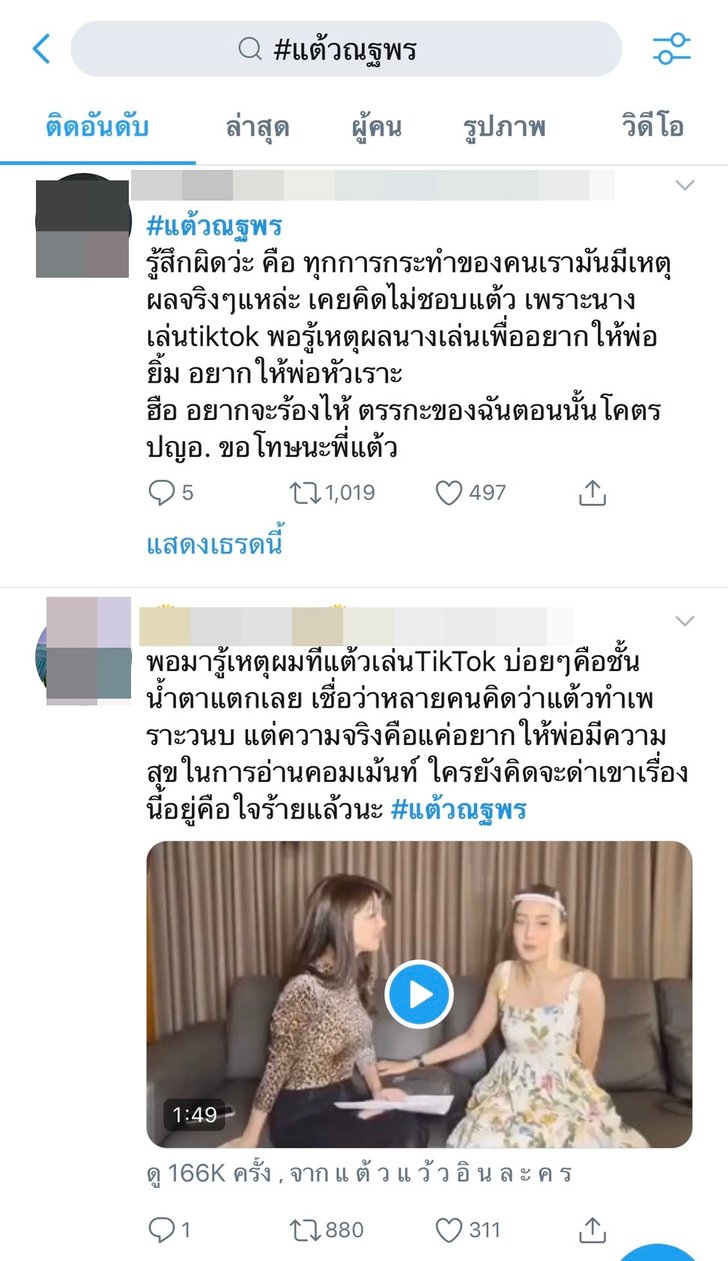This screenshot has width=728, height=1261.
Task: Select the ติดอันดับ tab
Action: (97, 128)
